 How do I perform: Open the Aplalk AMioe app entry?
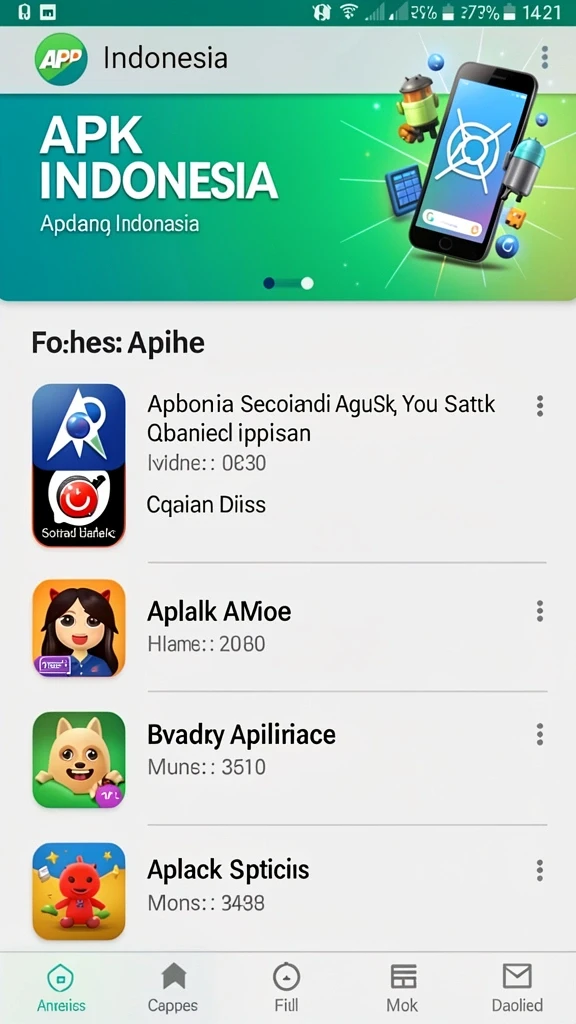288,628
